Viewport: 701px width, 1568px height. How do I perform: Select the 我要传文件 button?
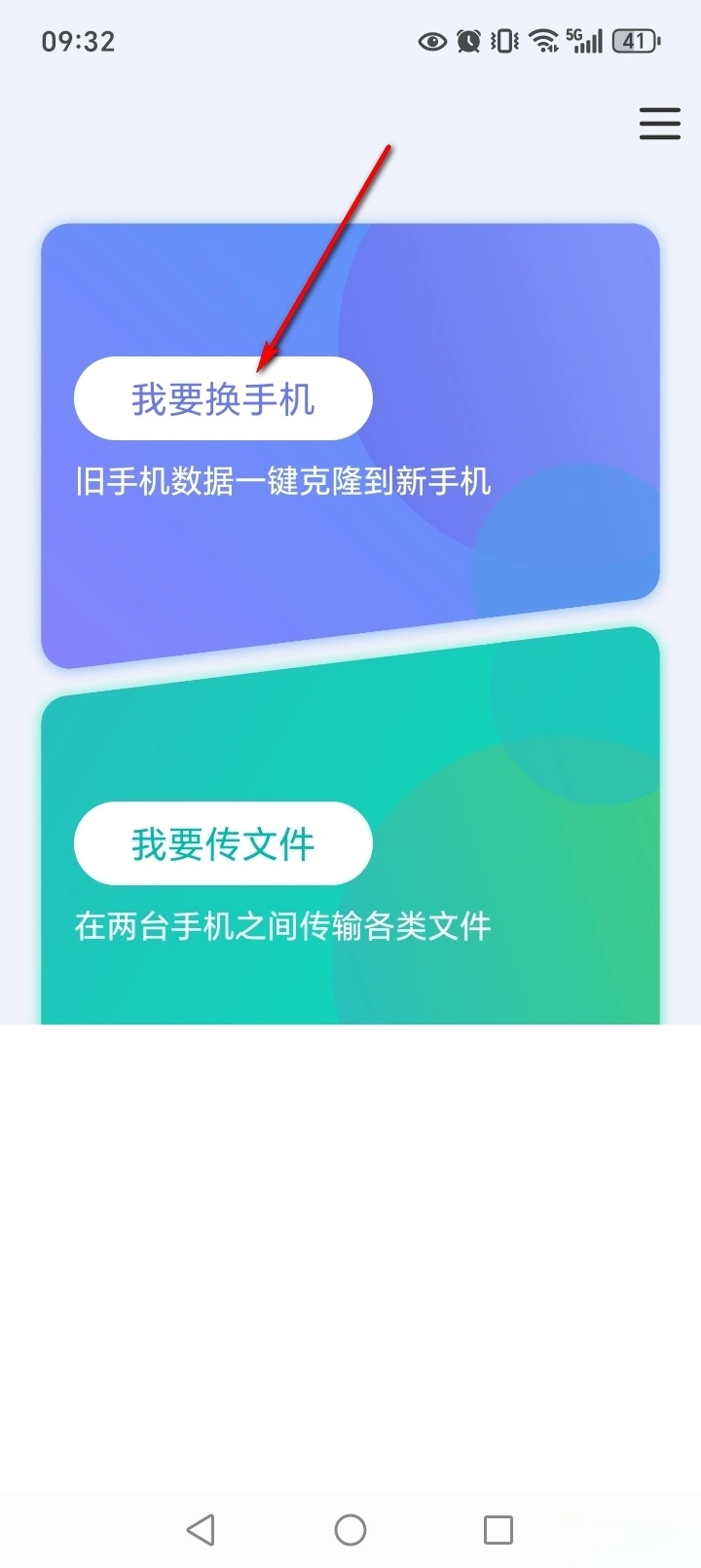coord(223,843)
